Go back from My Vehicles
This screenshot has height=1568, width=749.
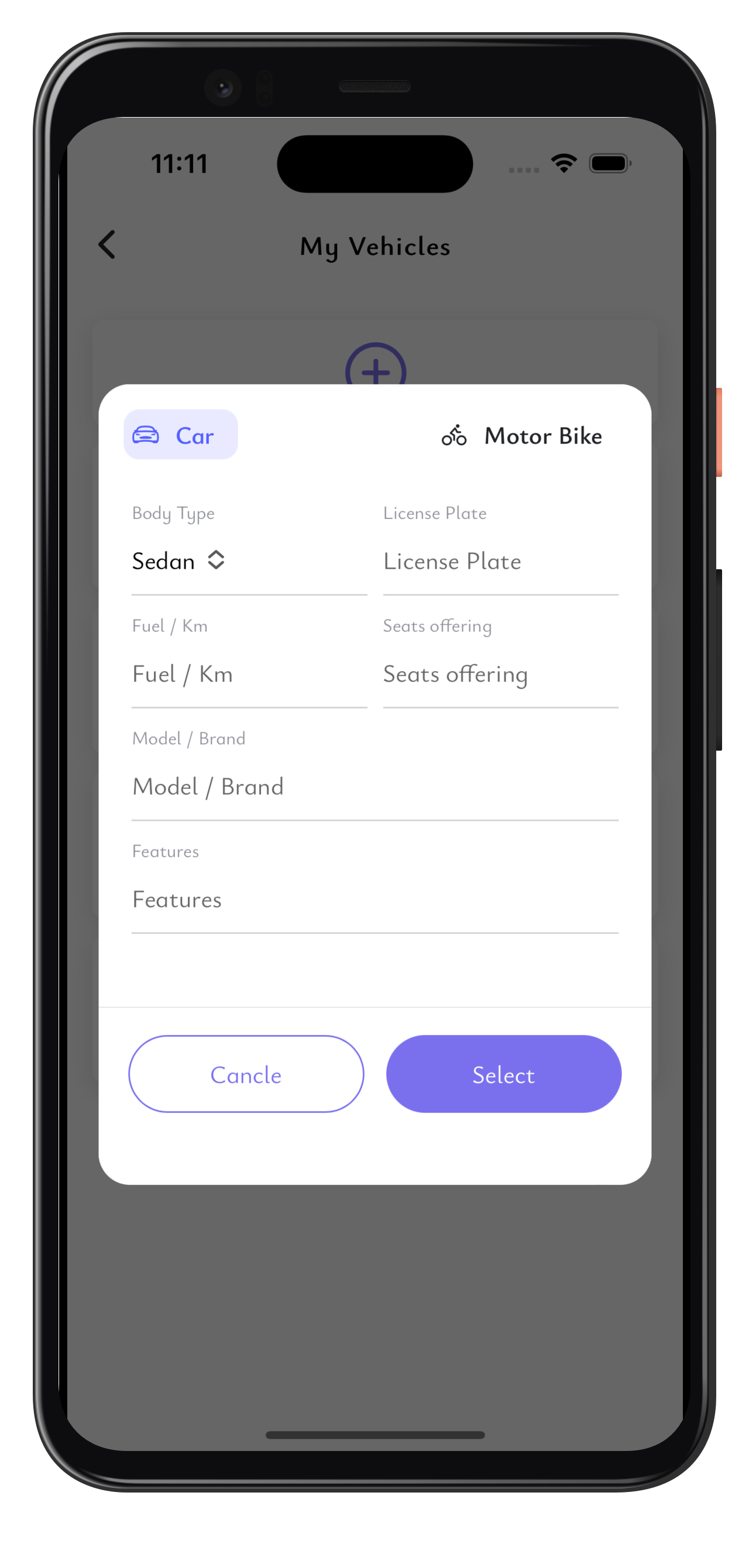[107, 245]
